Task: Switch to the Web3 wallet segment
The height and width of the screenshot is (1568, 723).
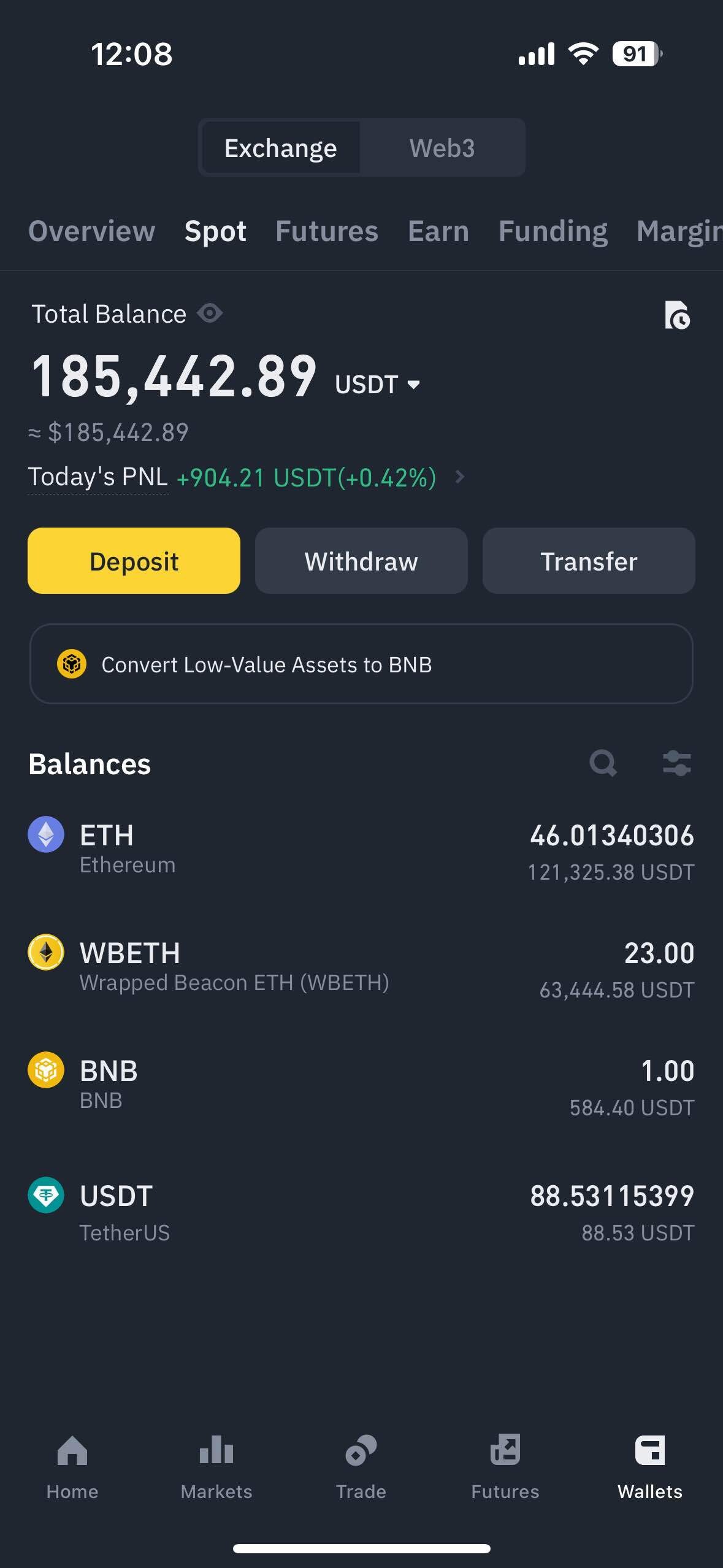Action: (x=442, y=148)
